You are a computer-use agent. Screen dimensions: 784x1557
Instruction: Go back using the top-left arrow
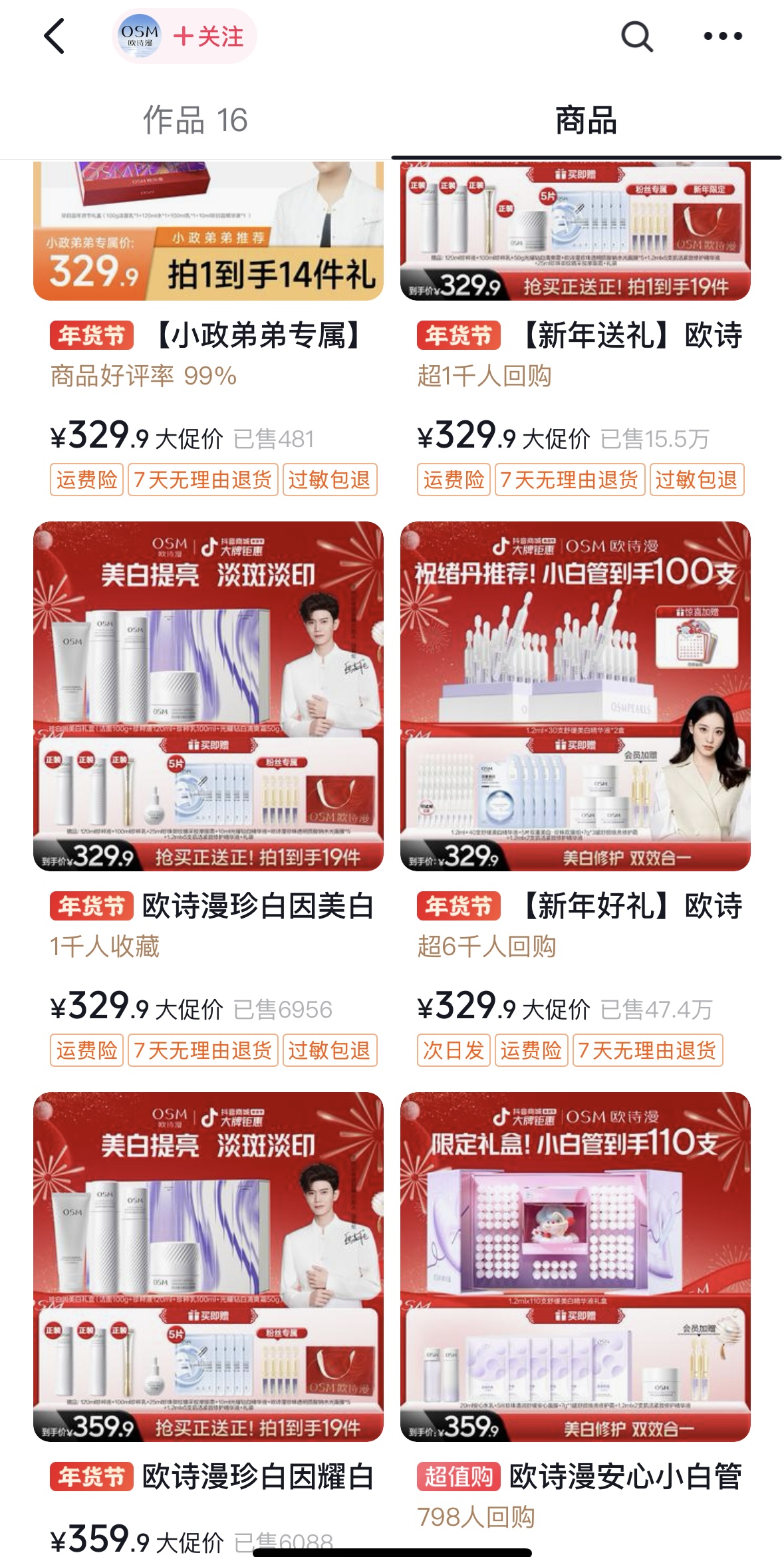pyautogui.click(x=55, y=36)
